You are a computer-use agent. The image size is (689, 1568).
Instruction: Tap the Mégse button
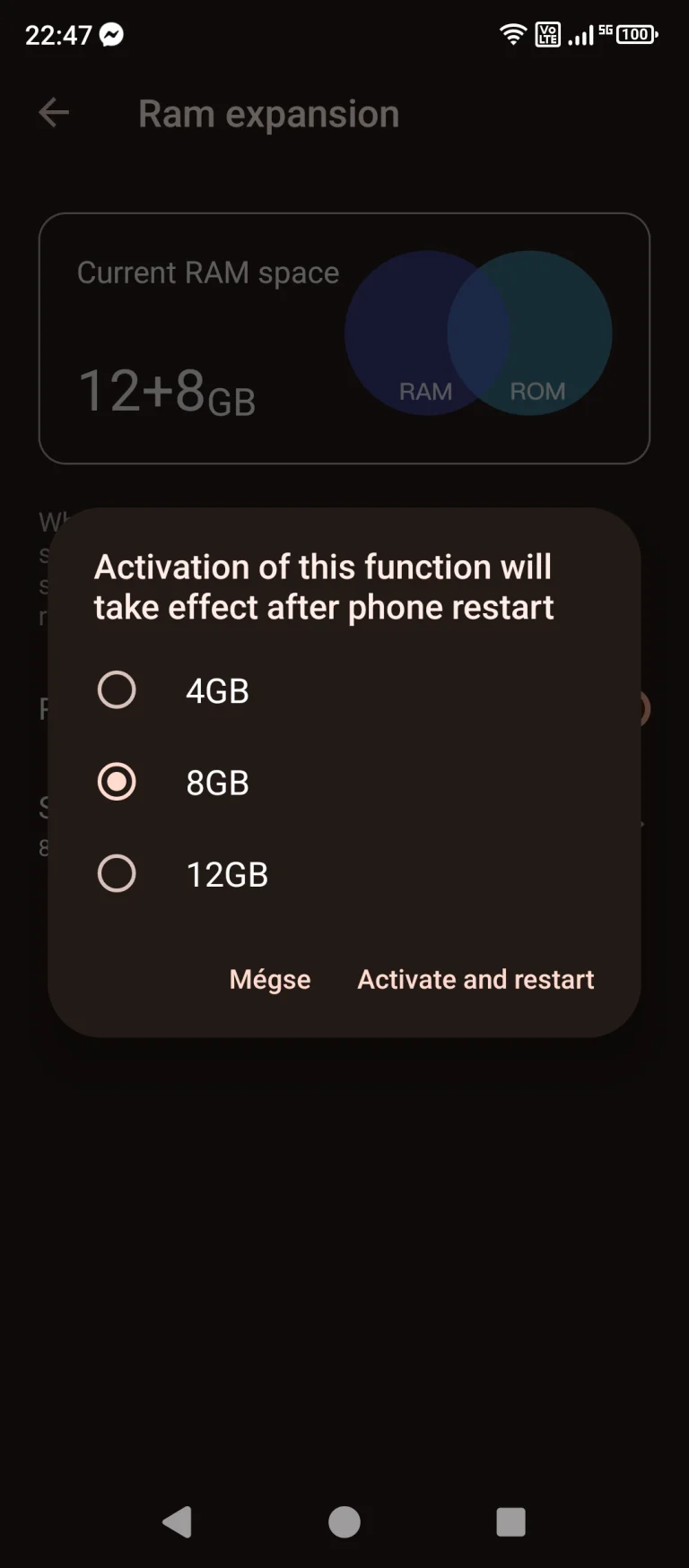tap(269, 979)
